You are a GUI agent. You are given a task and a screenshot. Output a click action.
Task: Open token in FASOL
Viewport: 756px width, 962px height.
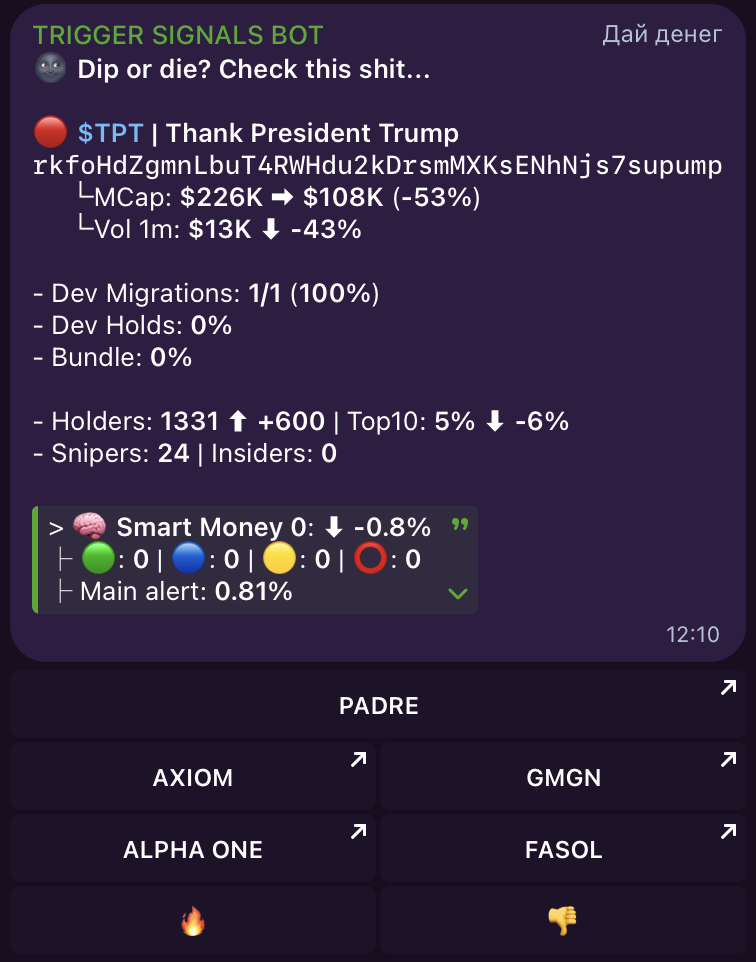pos(563,850)
